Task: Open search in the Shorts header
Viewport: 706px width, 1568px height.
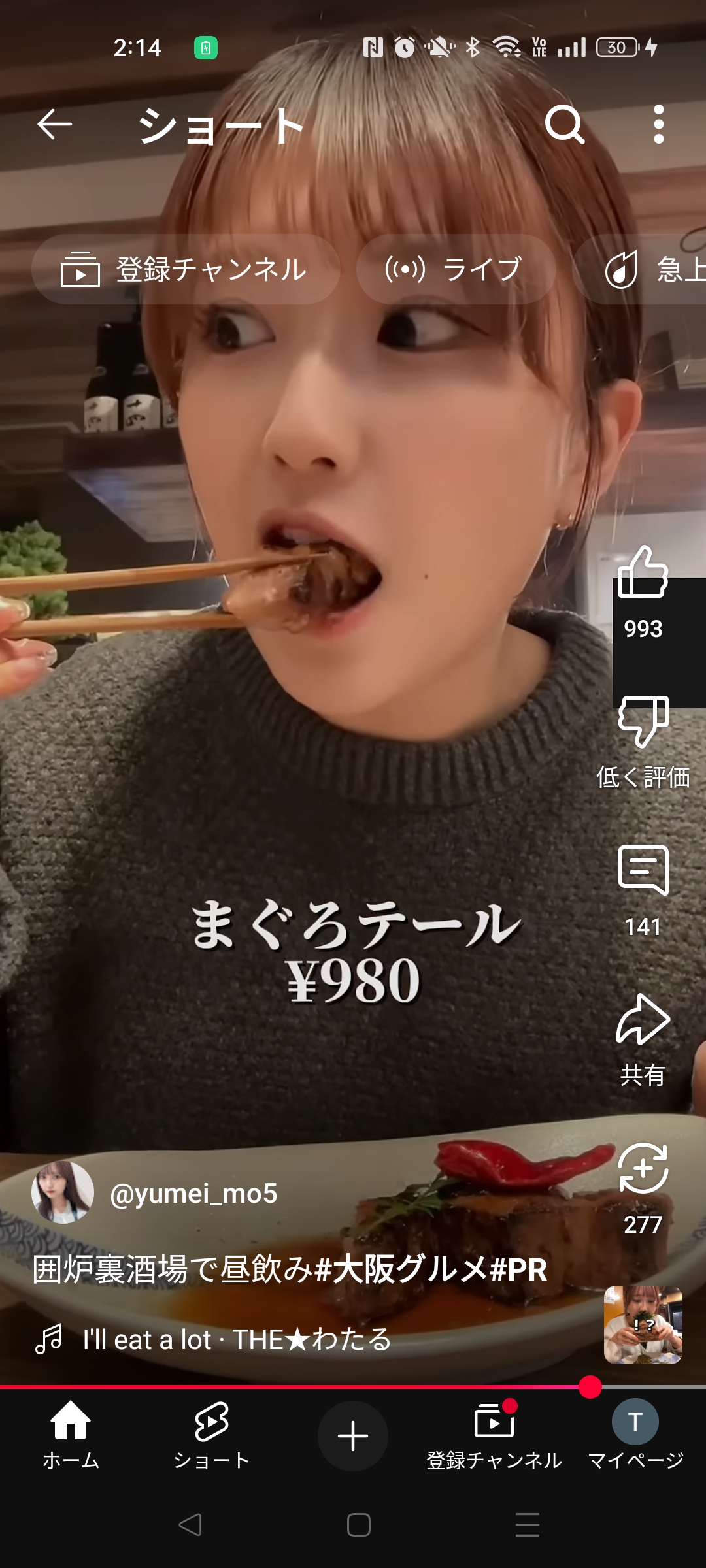Action: tap(565, 124)
